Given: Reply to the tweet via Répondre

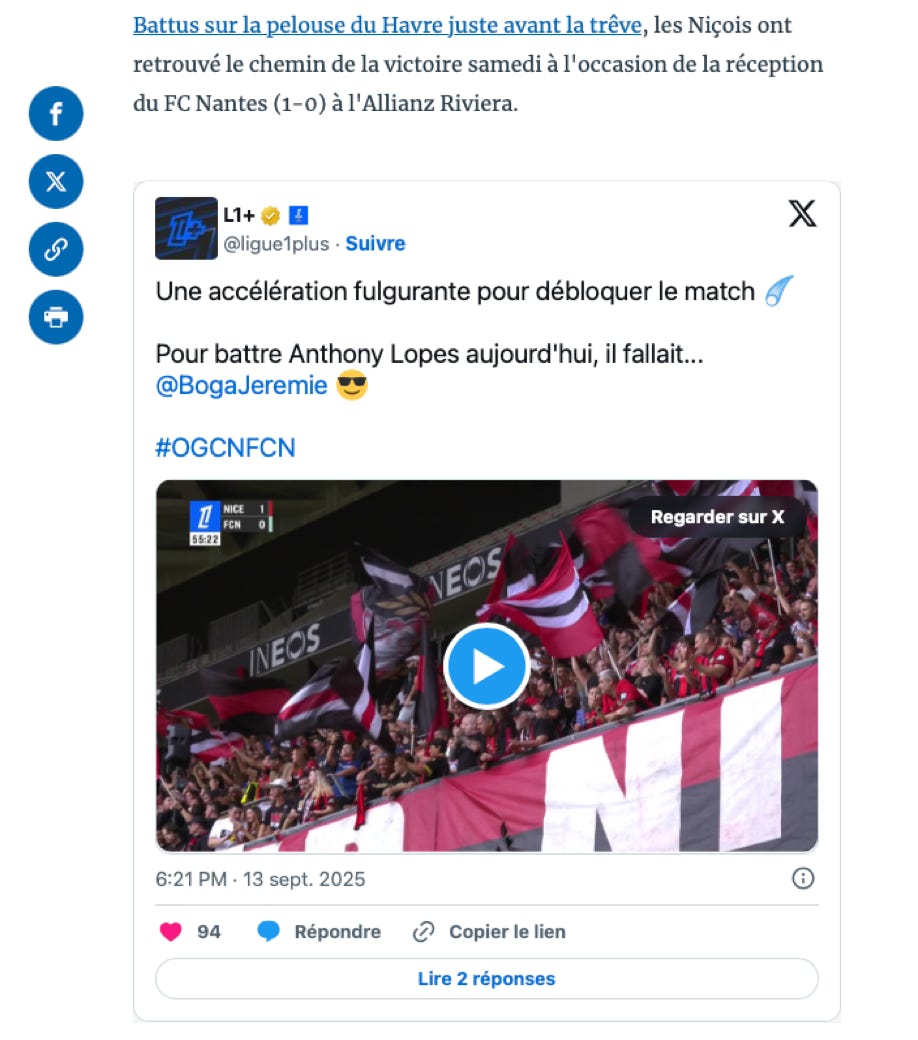Looking at the screenshot, I should 320,931.
